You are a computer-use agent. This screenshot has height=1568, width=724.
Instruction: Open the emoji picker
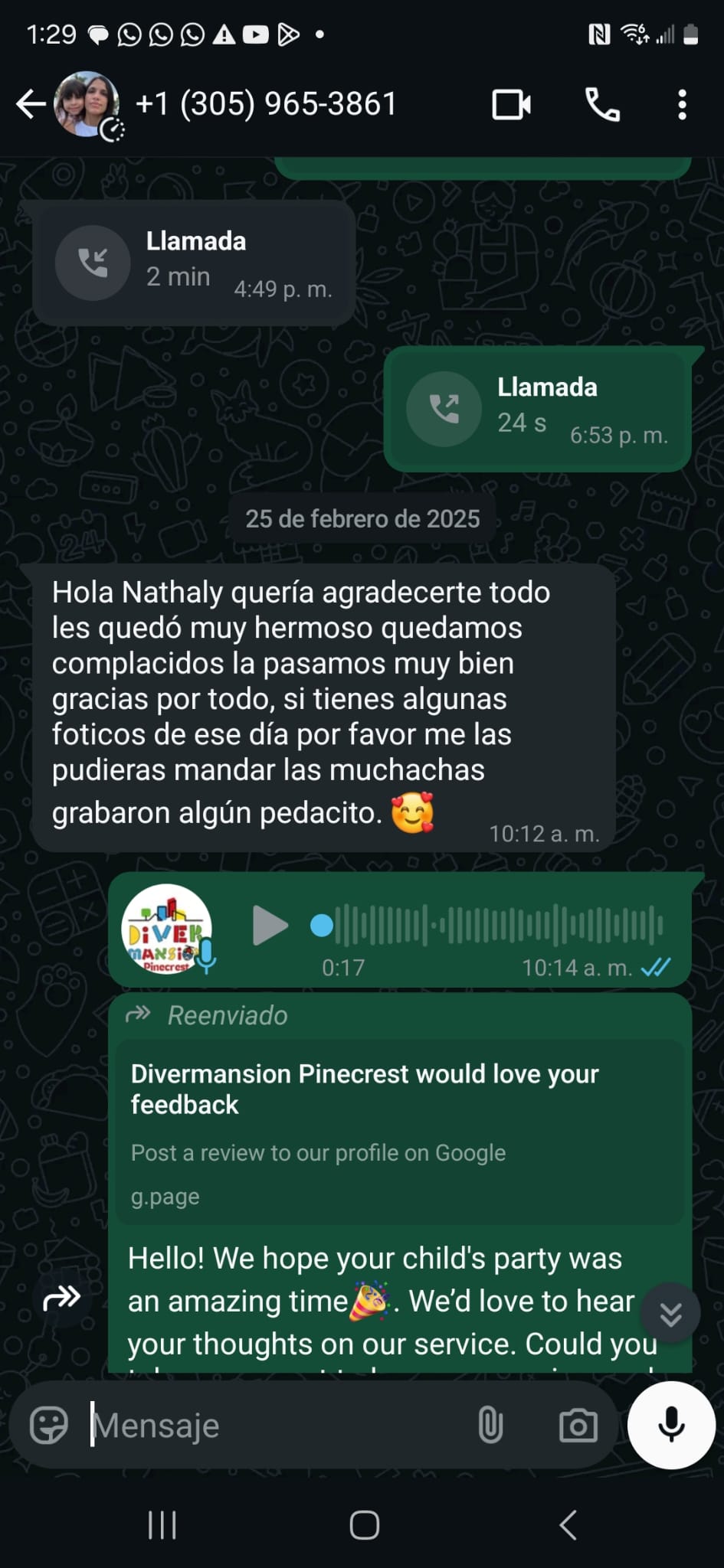click(49, 1426)
